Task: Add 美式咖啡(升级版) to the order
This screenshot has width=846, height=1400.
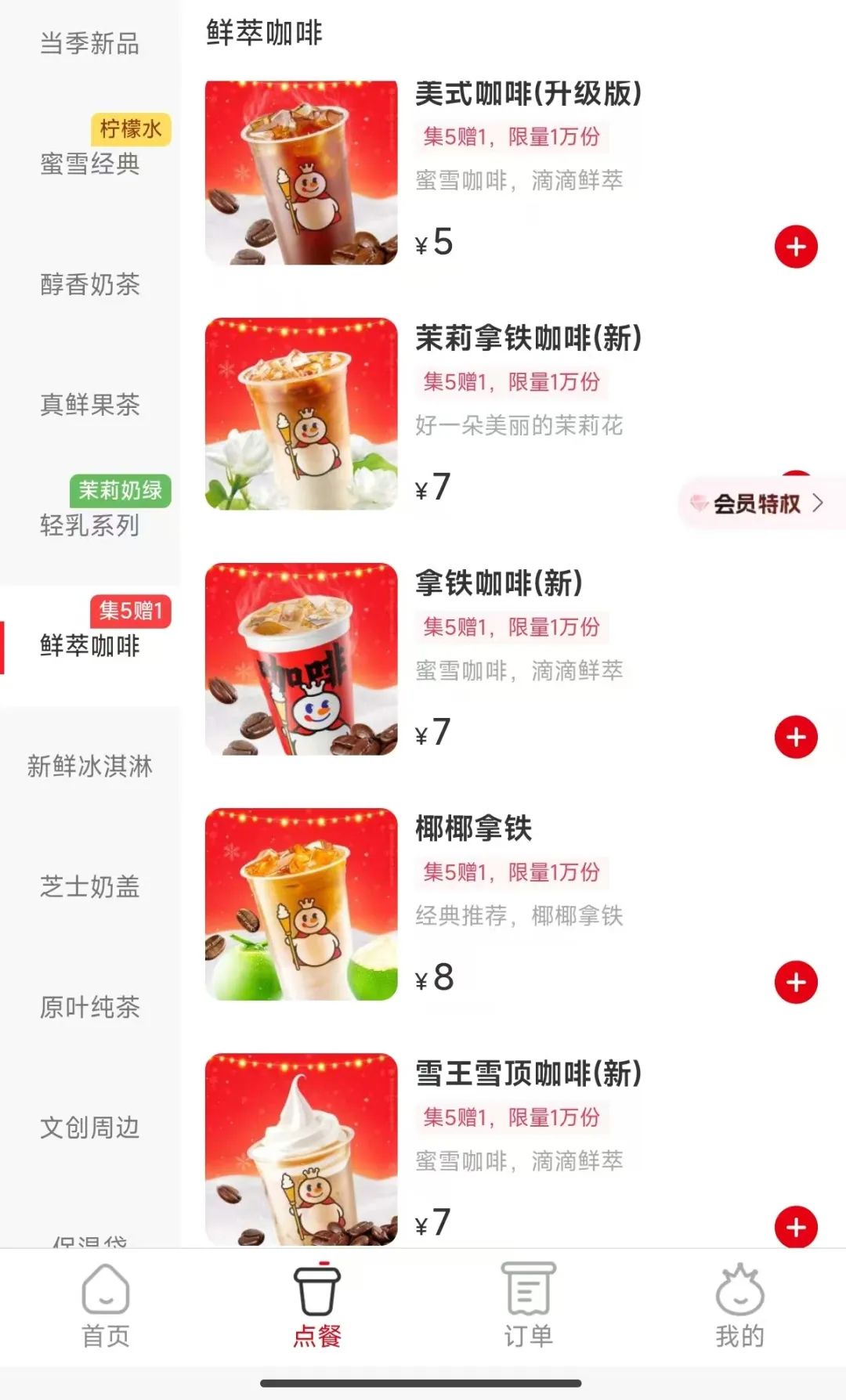Action: click(796, 247)
